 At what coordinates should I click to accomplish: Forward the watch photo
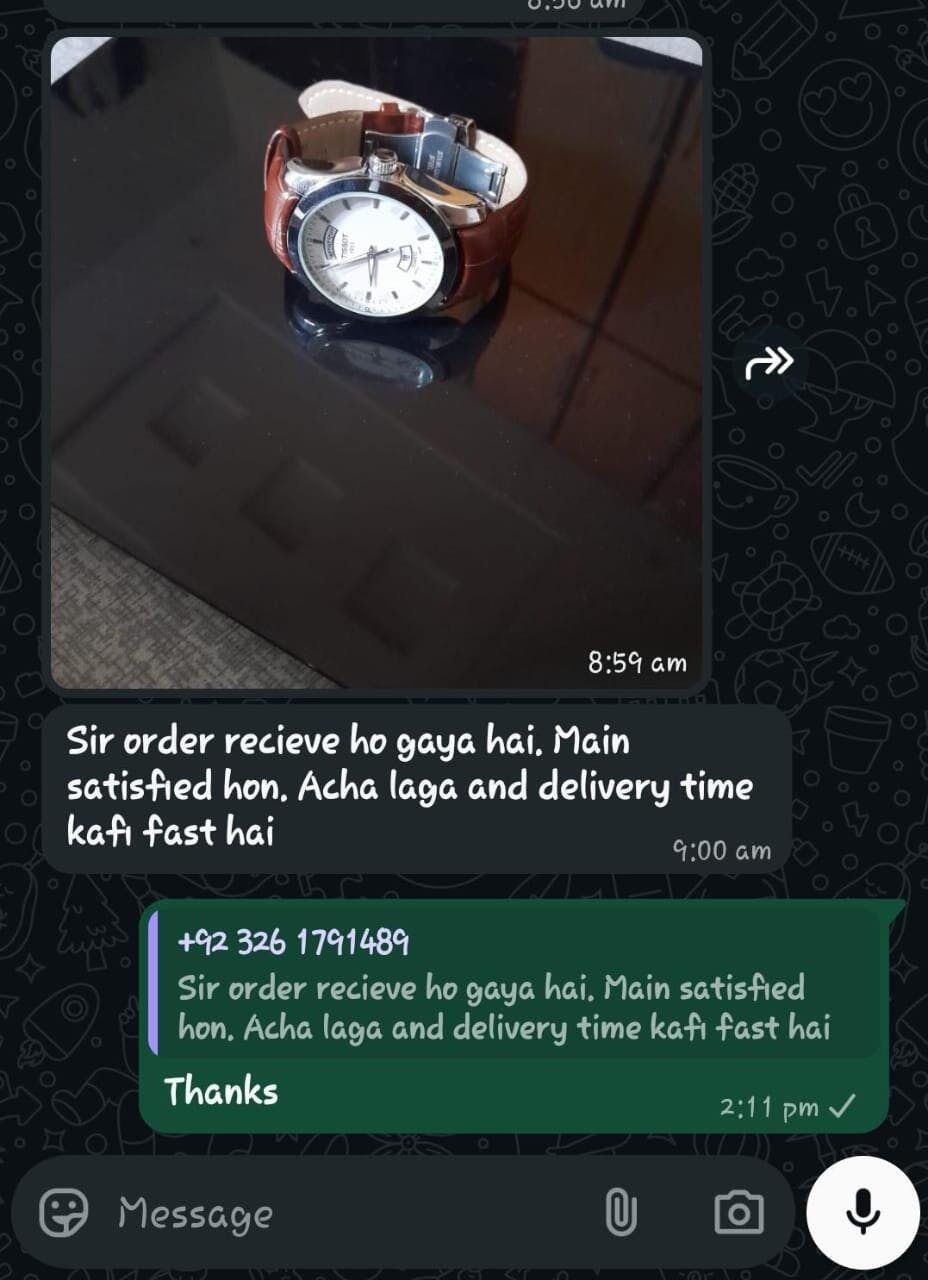pyautogui.click(x=769, y=362)
